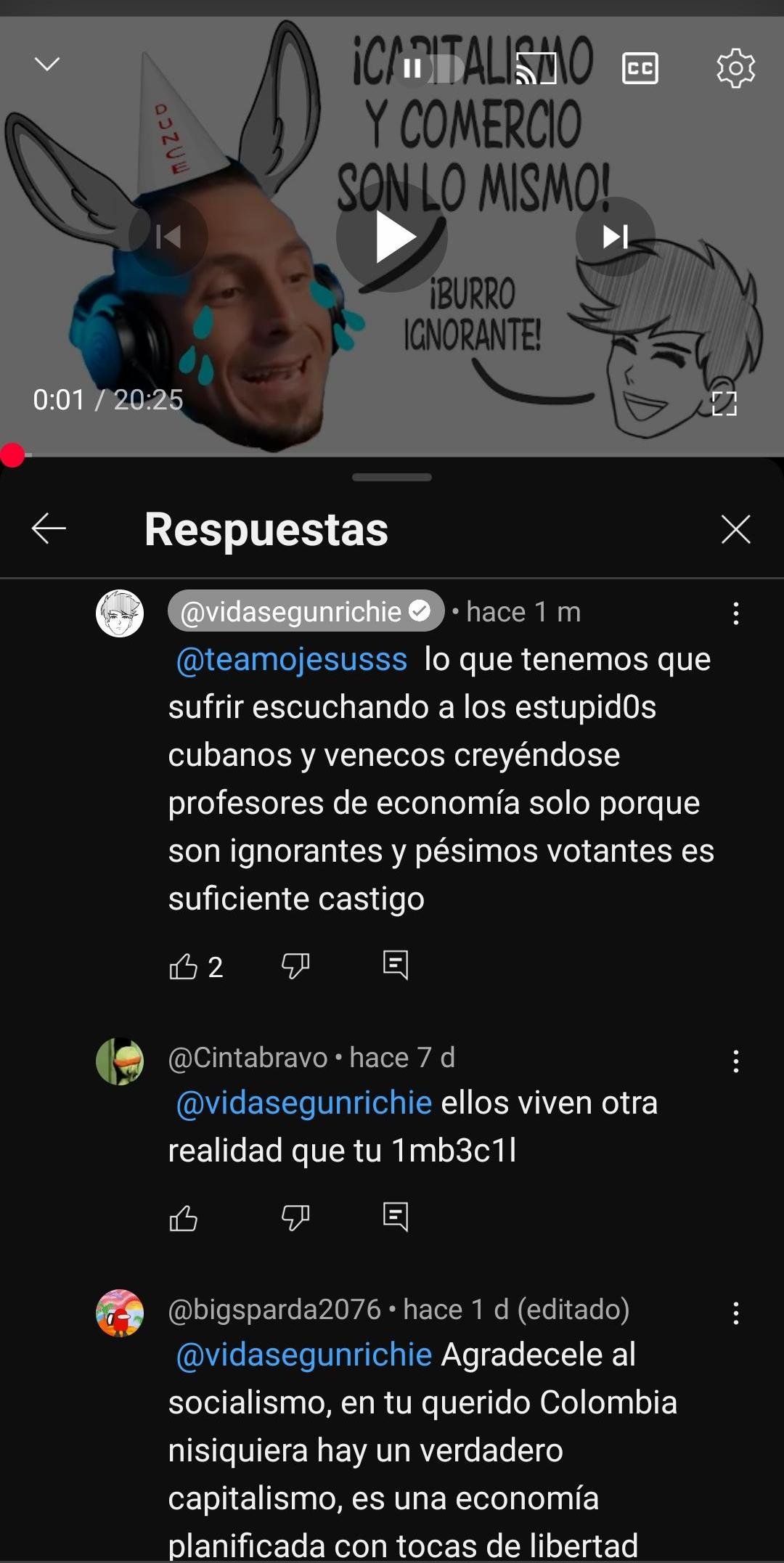Open @vidasegunrichie channel chip

(x=306, y=611)
